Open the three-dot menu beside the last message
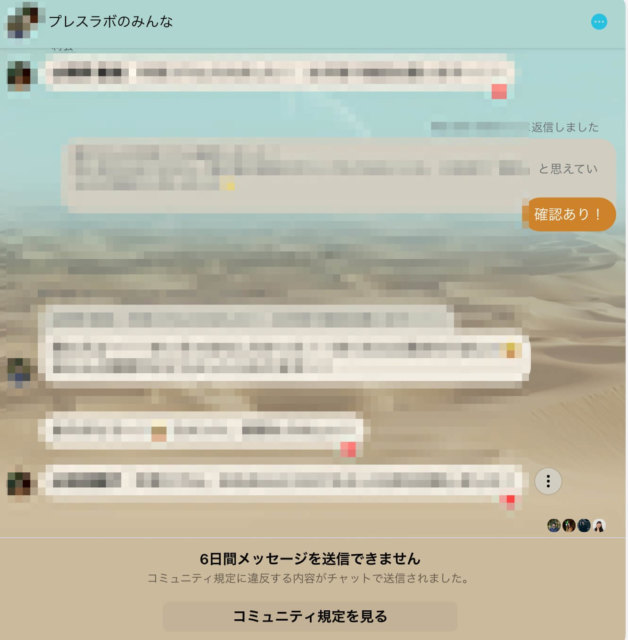This screenshot has width=628, height=640. tap(548, 481)
